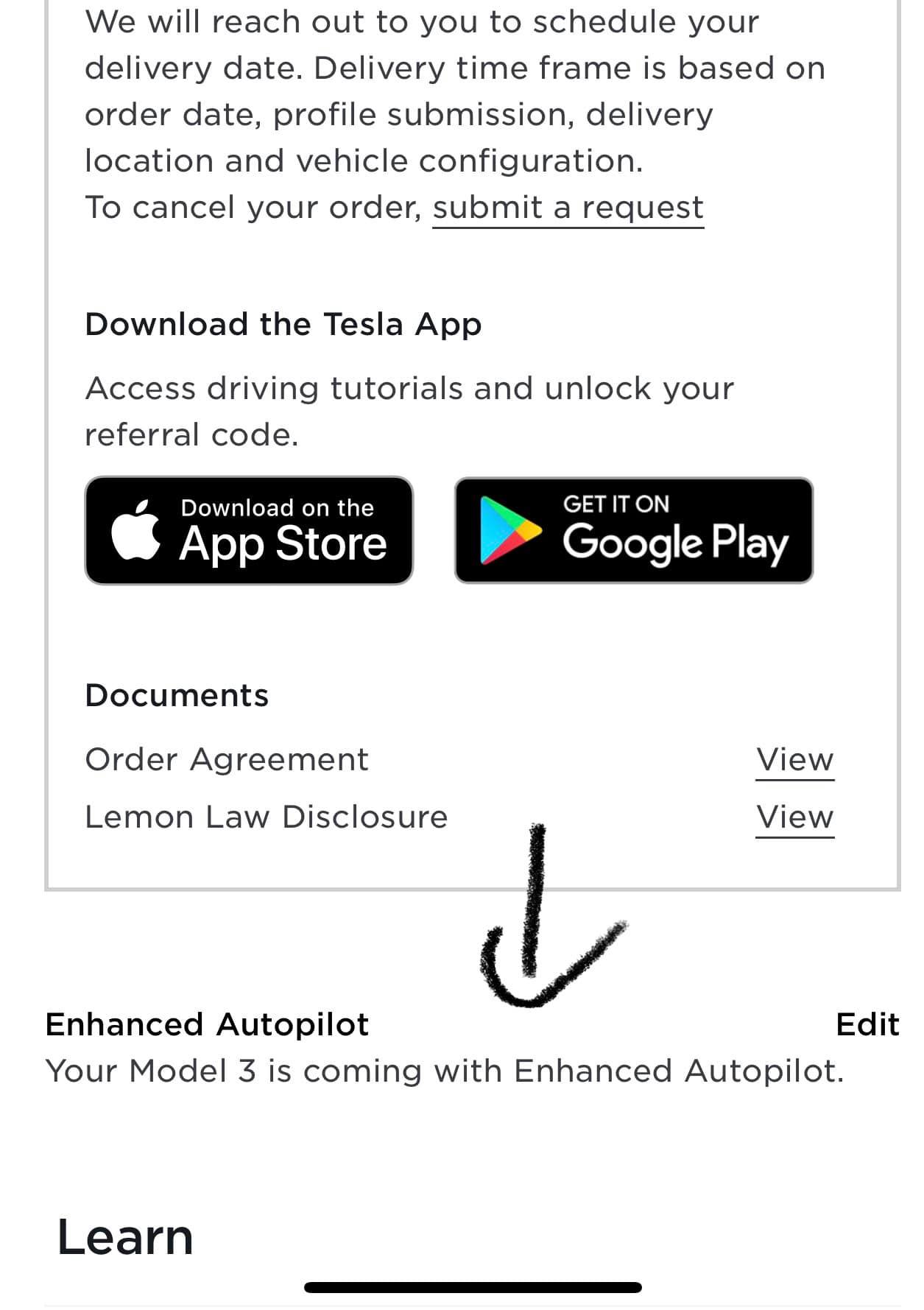Get the Tesla app on Google Play
Viewport: 924px width, 1310px height.
click(633, 530)
